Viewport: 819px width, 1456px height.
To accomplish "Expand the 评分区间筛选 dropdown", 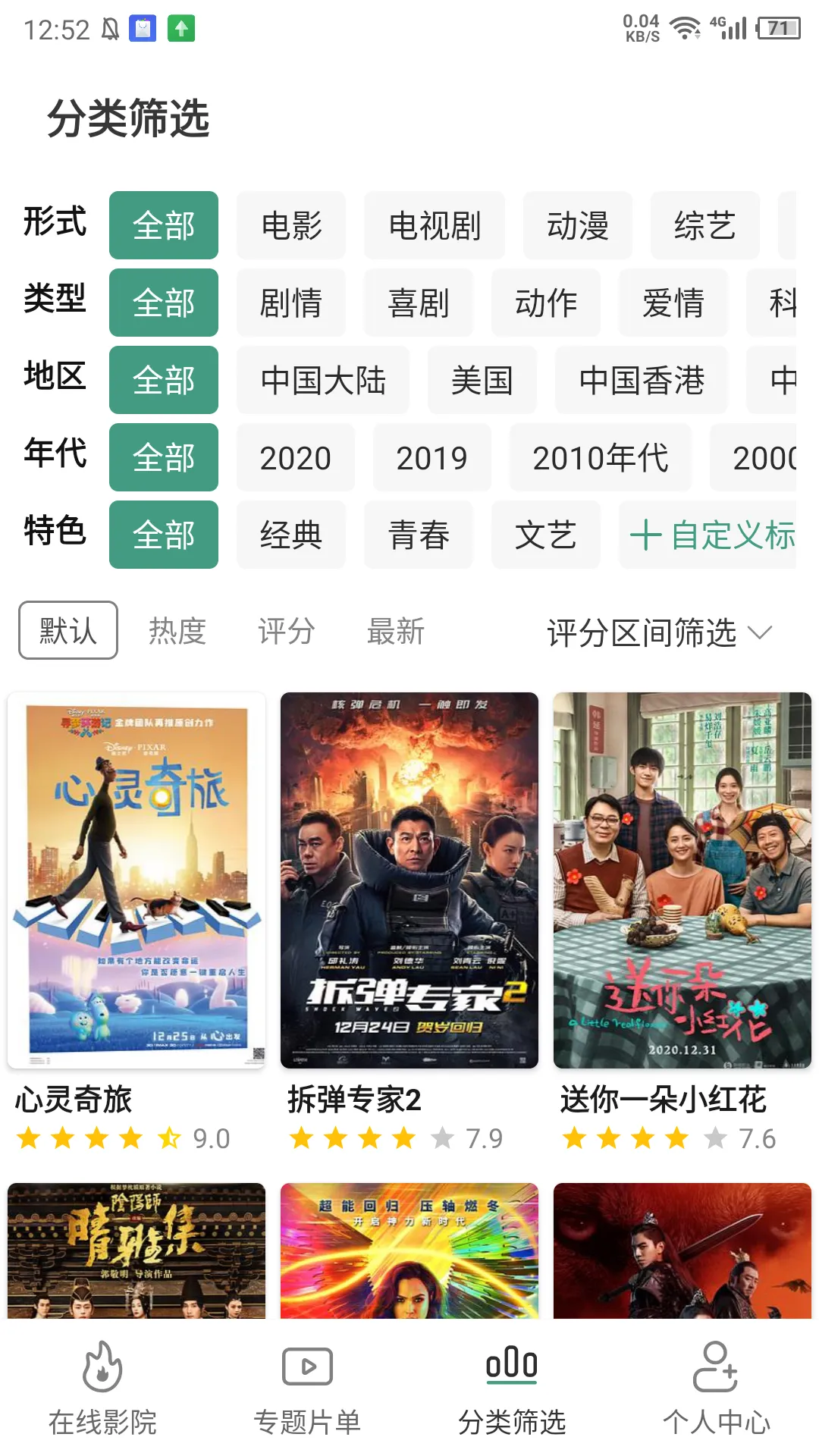I will point(659,632).
